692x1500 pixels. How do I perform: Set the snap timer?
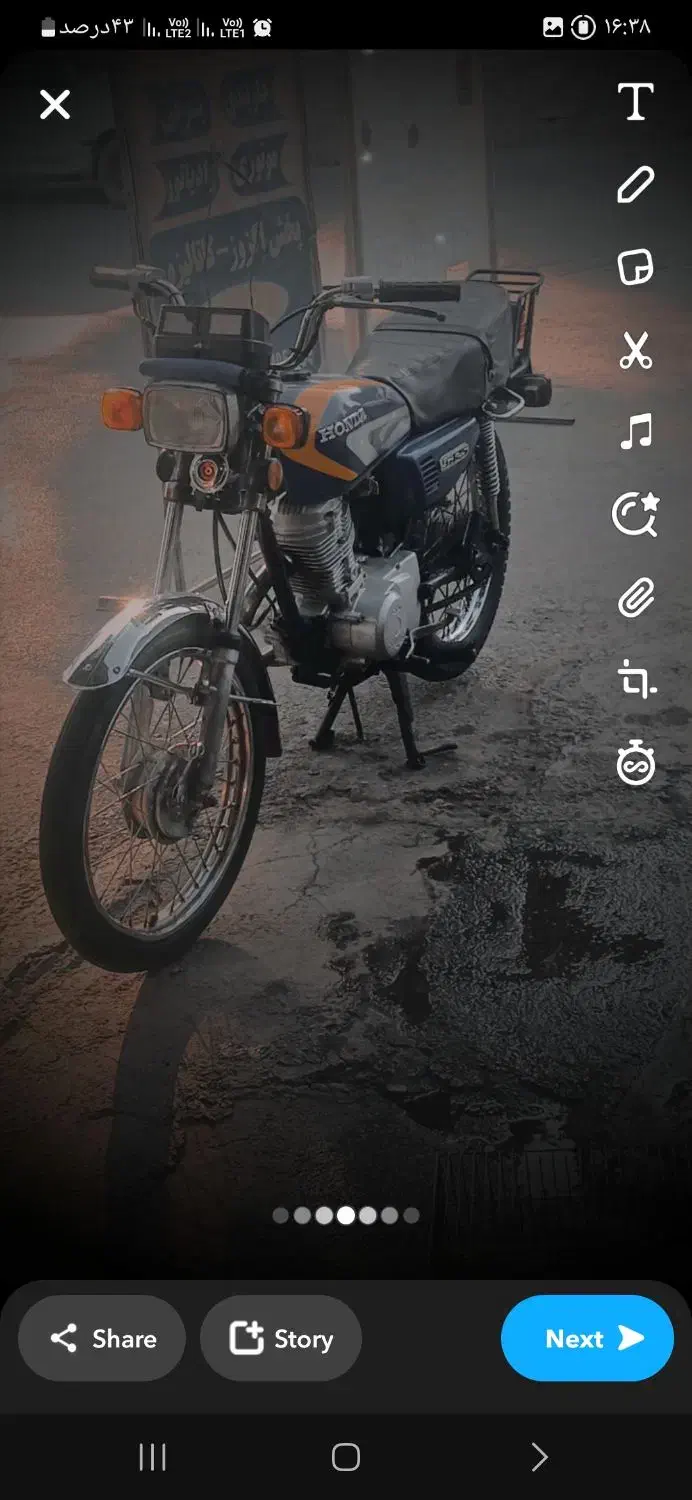coord(635,765)
